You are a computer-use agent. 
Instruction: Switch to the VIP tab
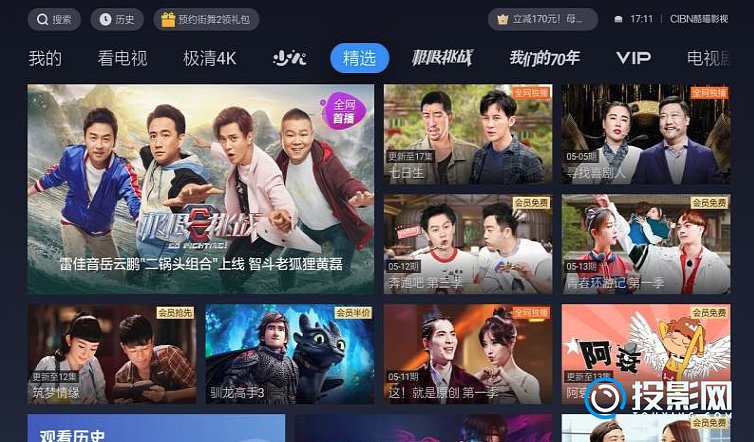coord(633,58)
